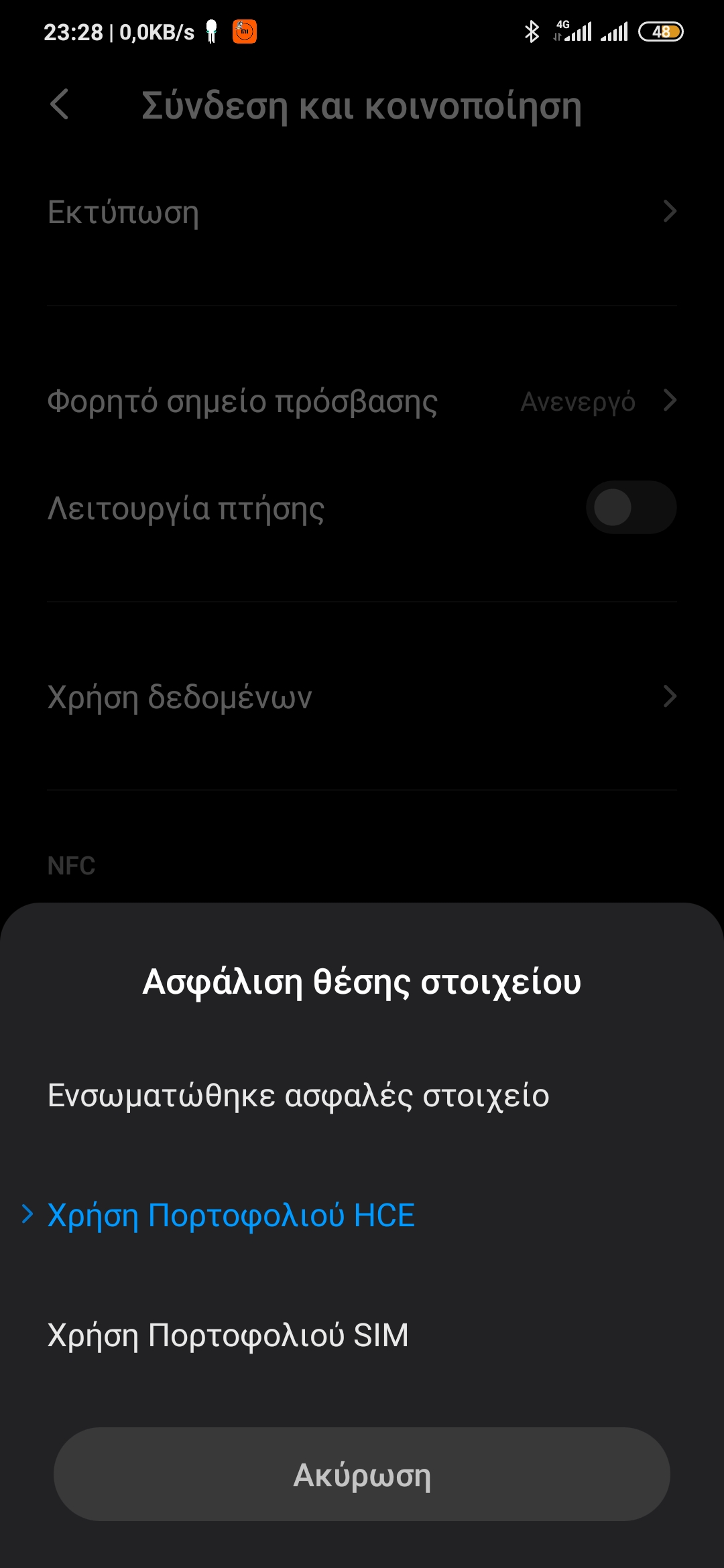724x1568 pixels.
Task: Select Χρήση Πορτοφολιού SIM option
Action: 228,1335
